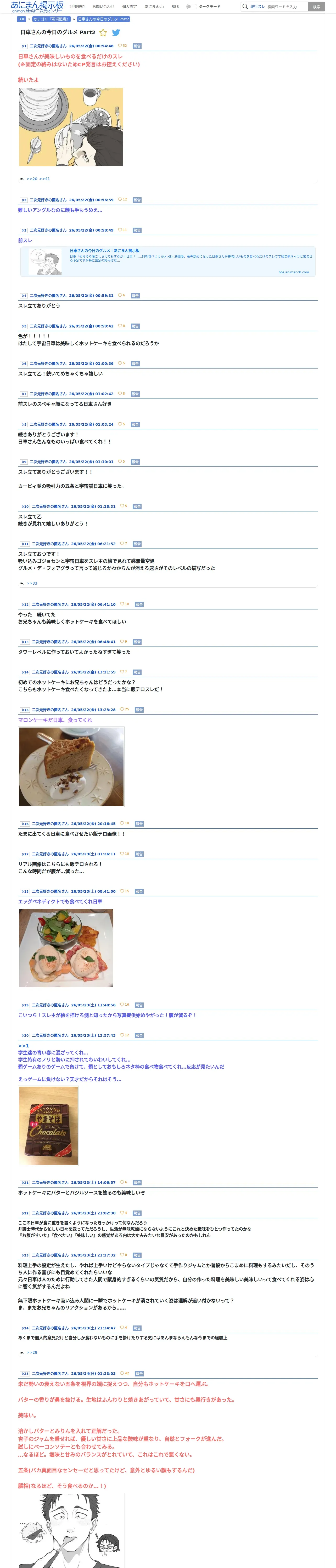
Task: Favorite this thread with the star icon
Action: (x=103, y=33)
